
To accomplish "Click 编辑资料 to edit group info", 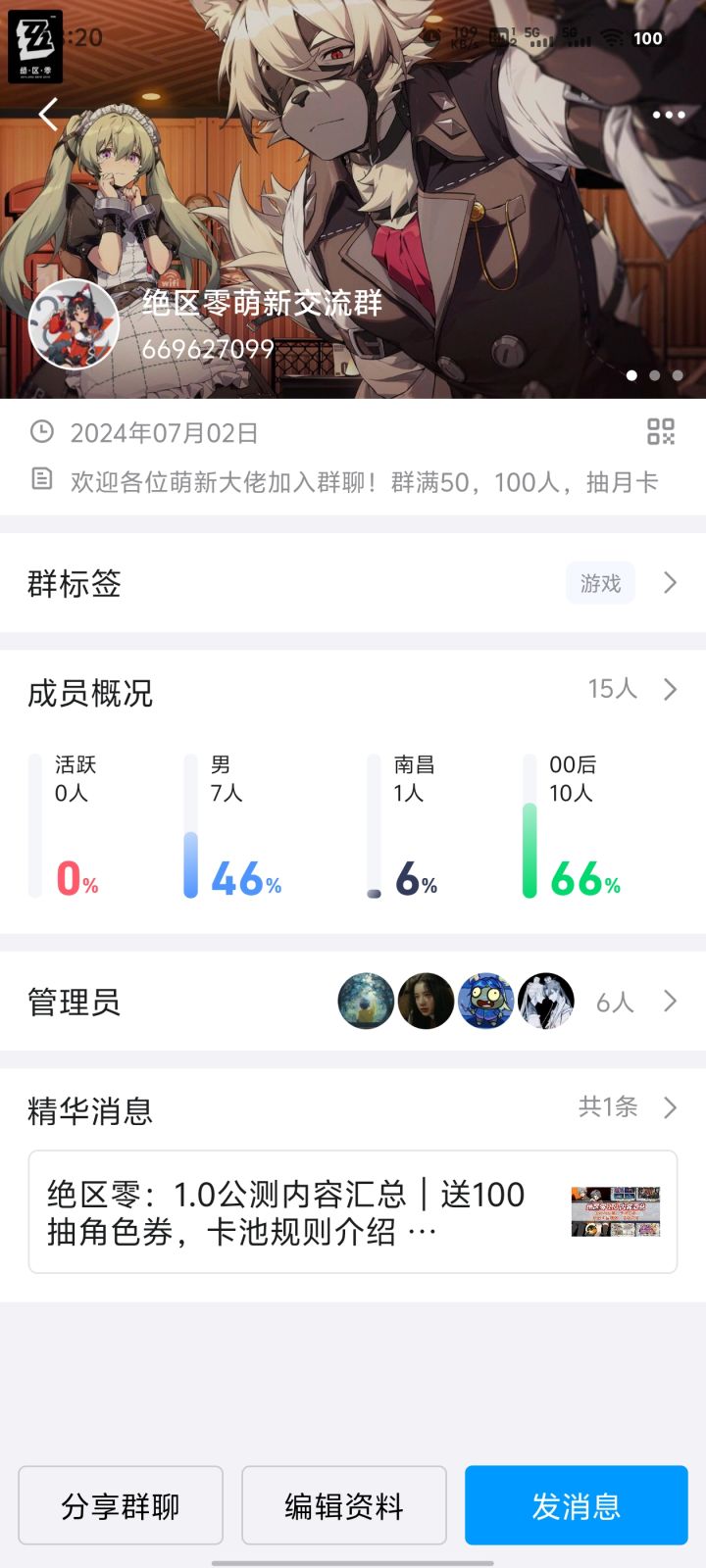I will 344,1505.
